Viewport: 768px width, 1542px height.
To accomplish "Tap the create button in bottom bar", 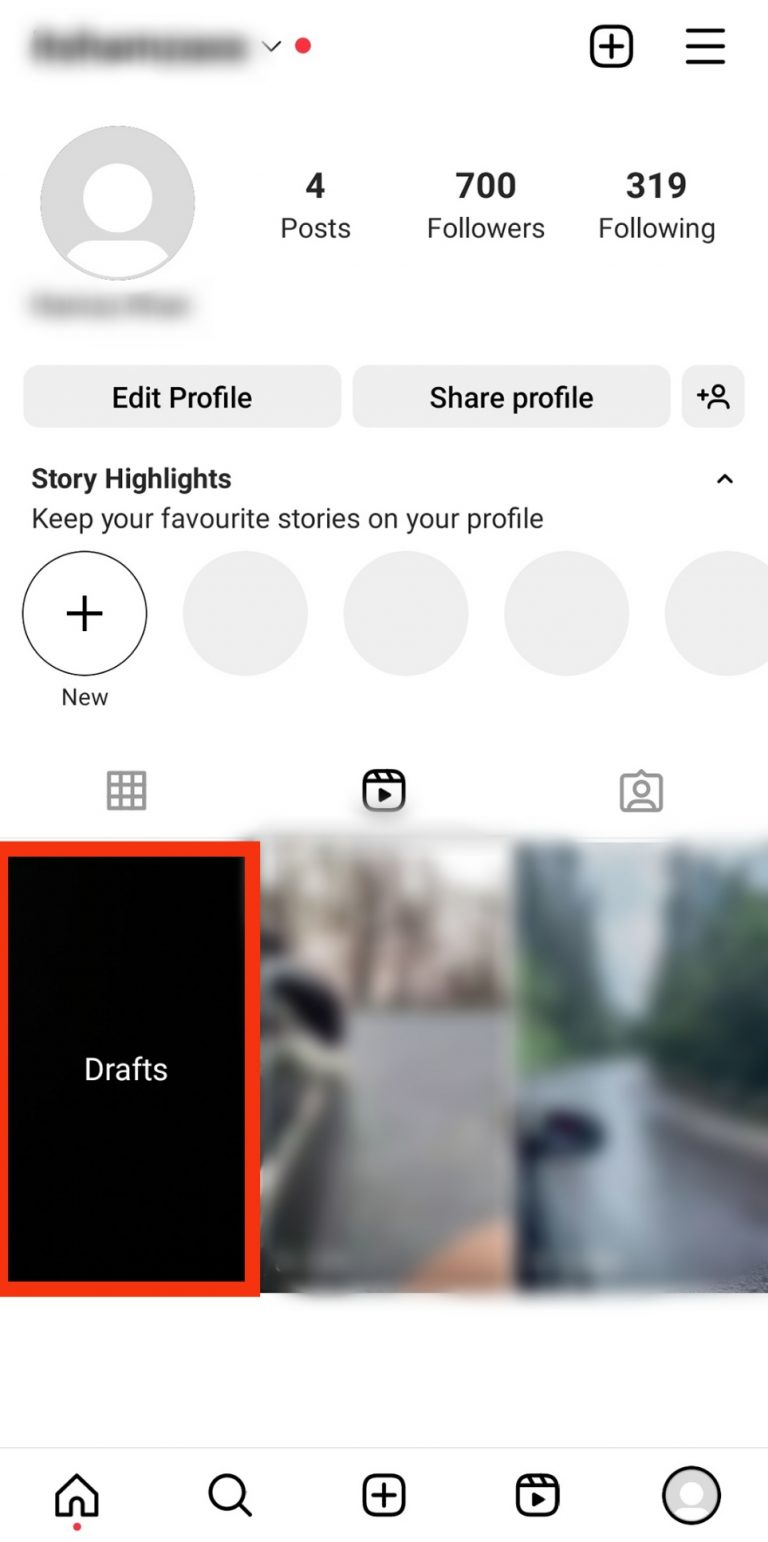I will pos(383,1495).
